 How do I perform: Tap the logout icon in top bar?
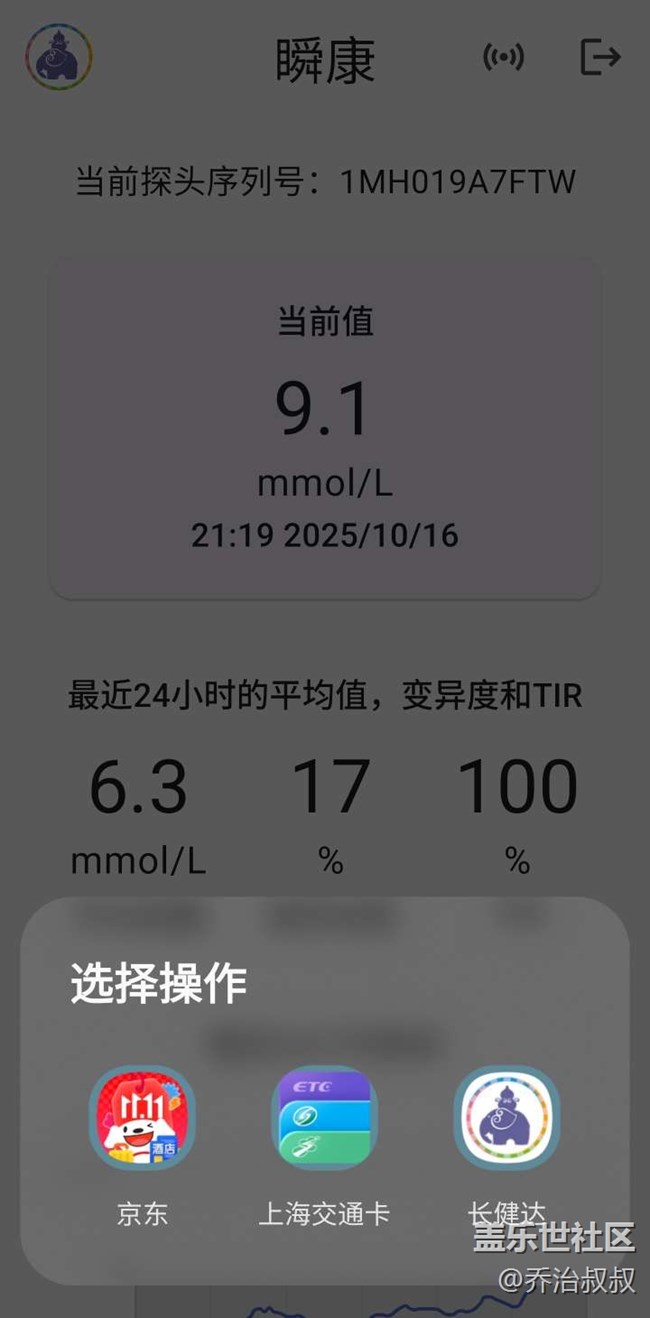600,57
